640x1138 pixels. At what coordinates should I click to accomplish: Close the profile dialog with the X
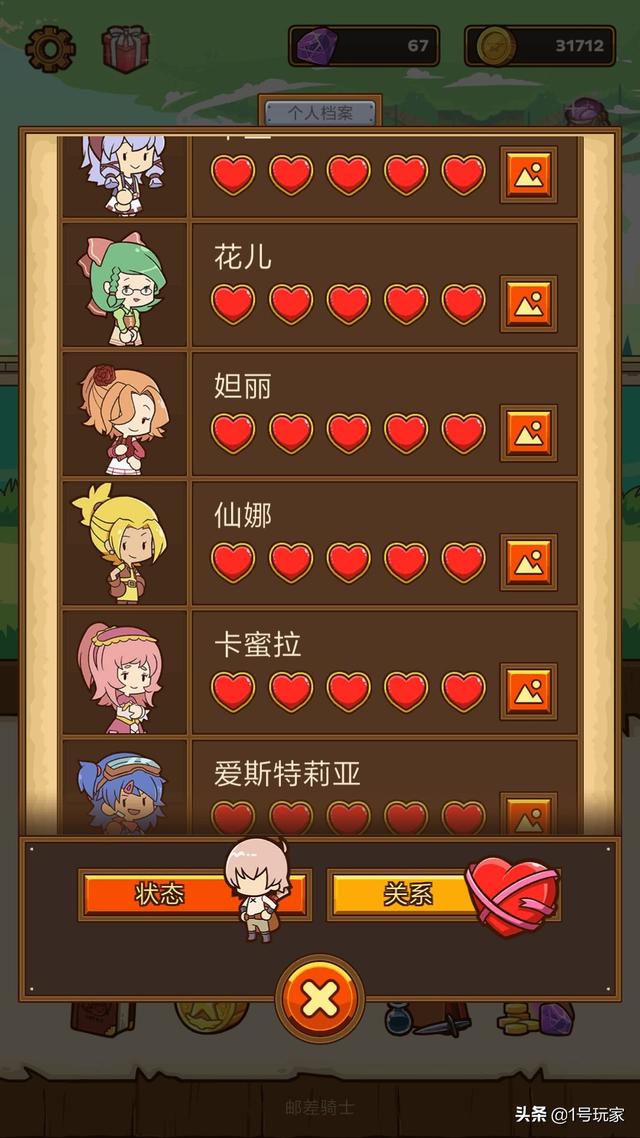click(x=319, y=999)
